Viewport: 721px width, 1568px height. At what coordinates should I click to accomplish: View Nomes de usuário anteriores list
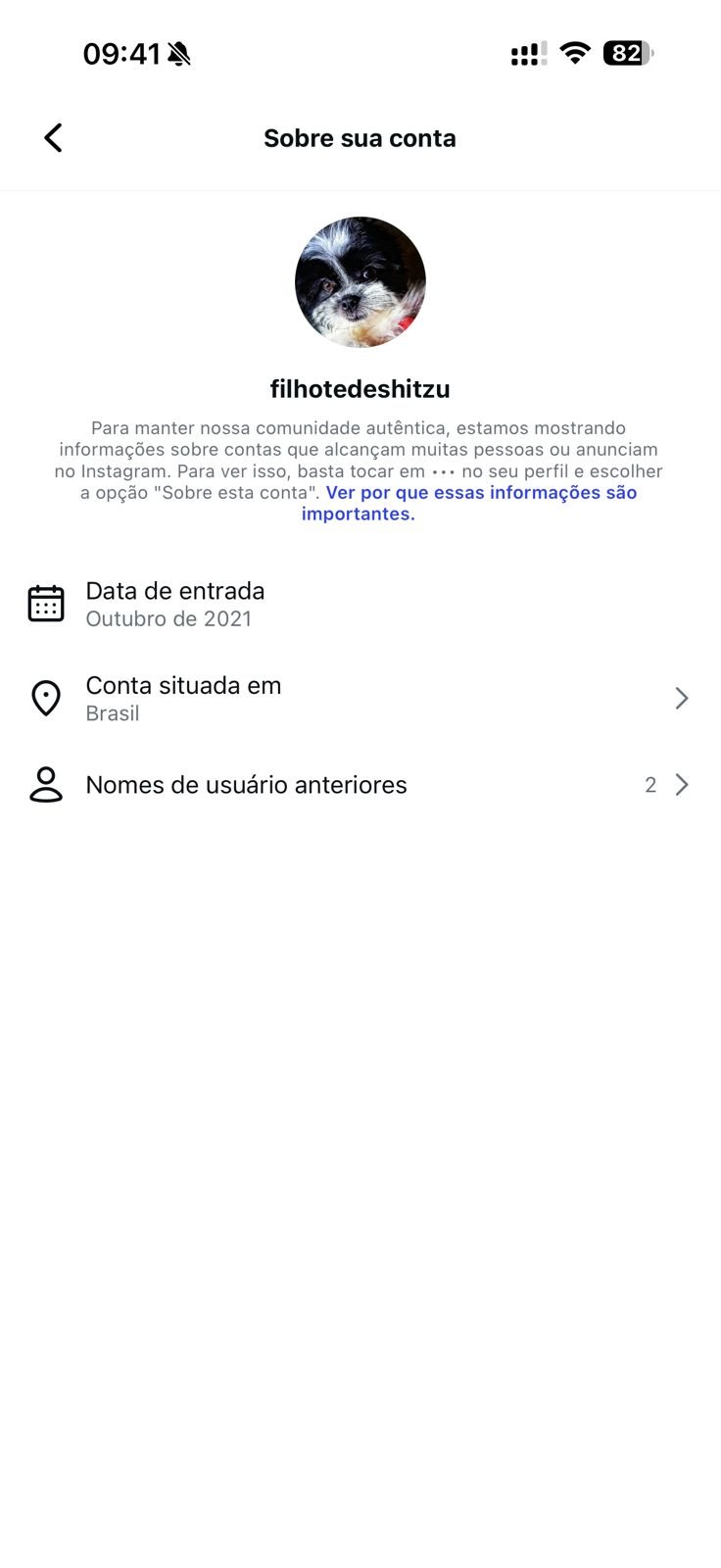359,785
